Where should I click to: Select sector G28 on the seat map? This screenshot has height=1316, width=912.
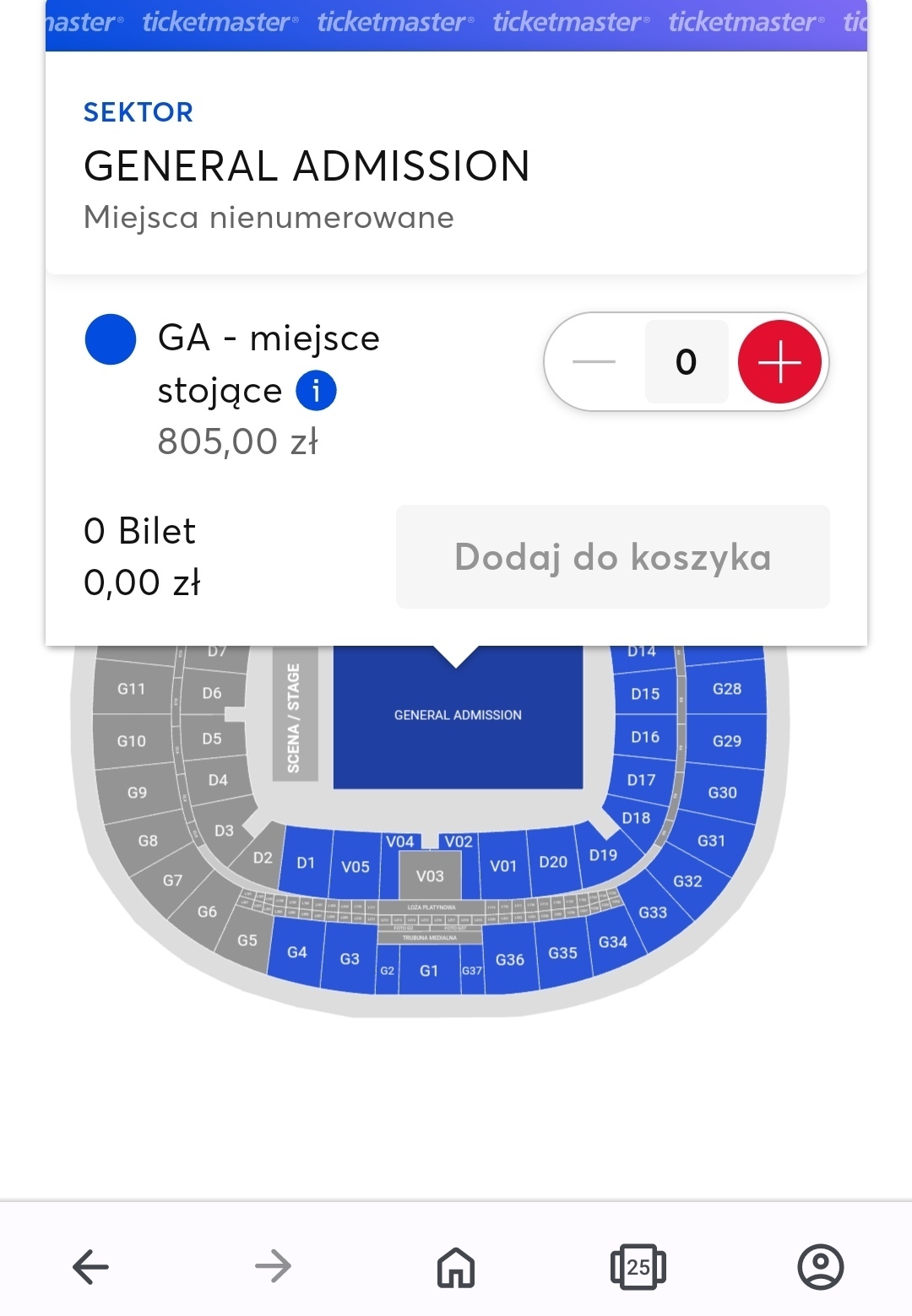click(x=726, y=689)
